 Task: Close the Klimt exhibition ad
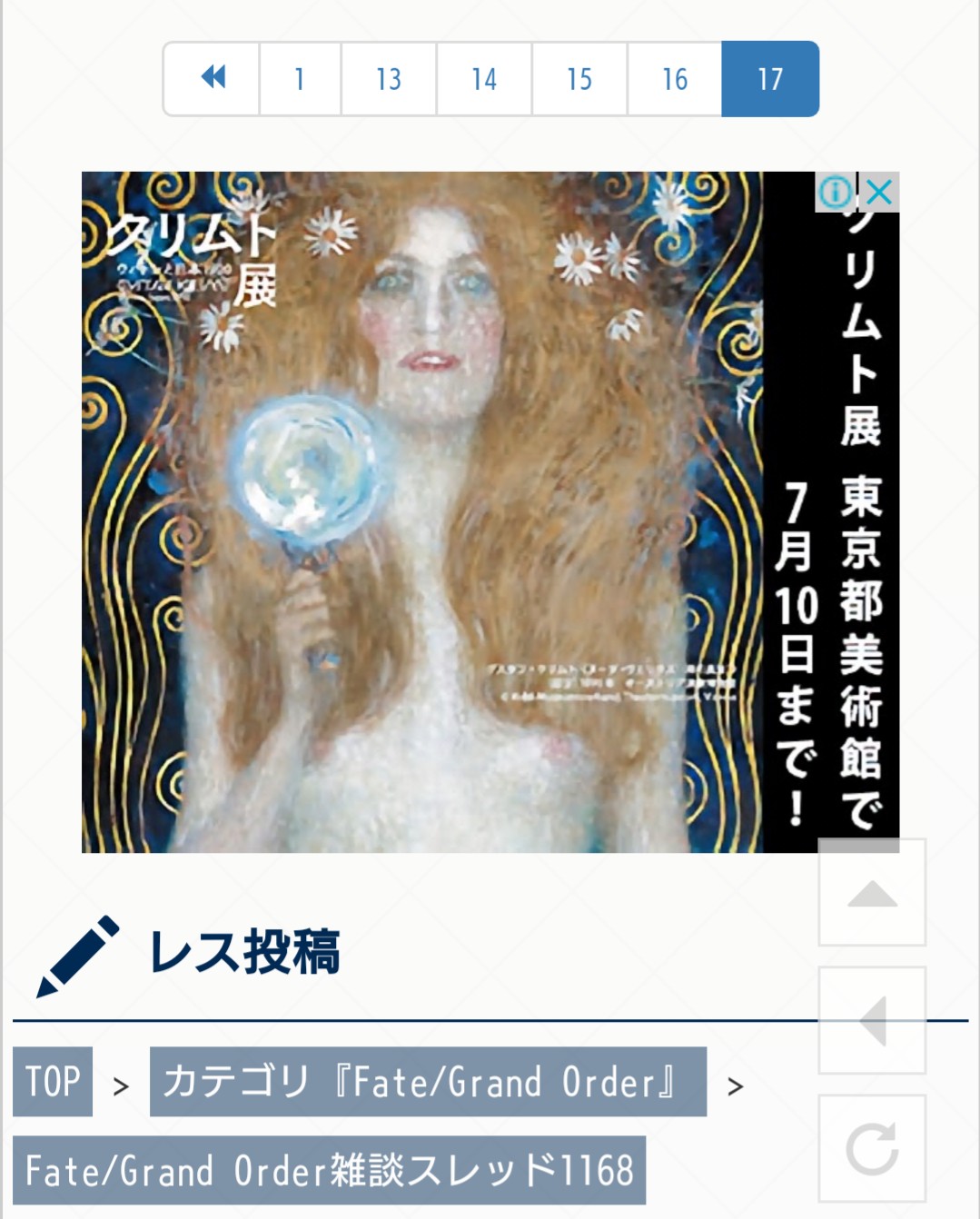point(879,193)
